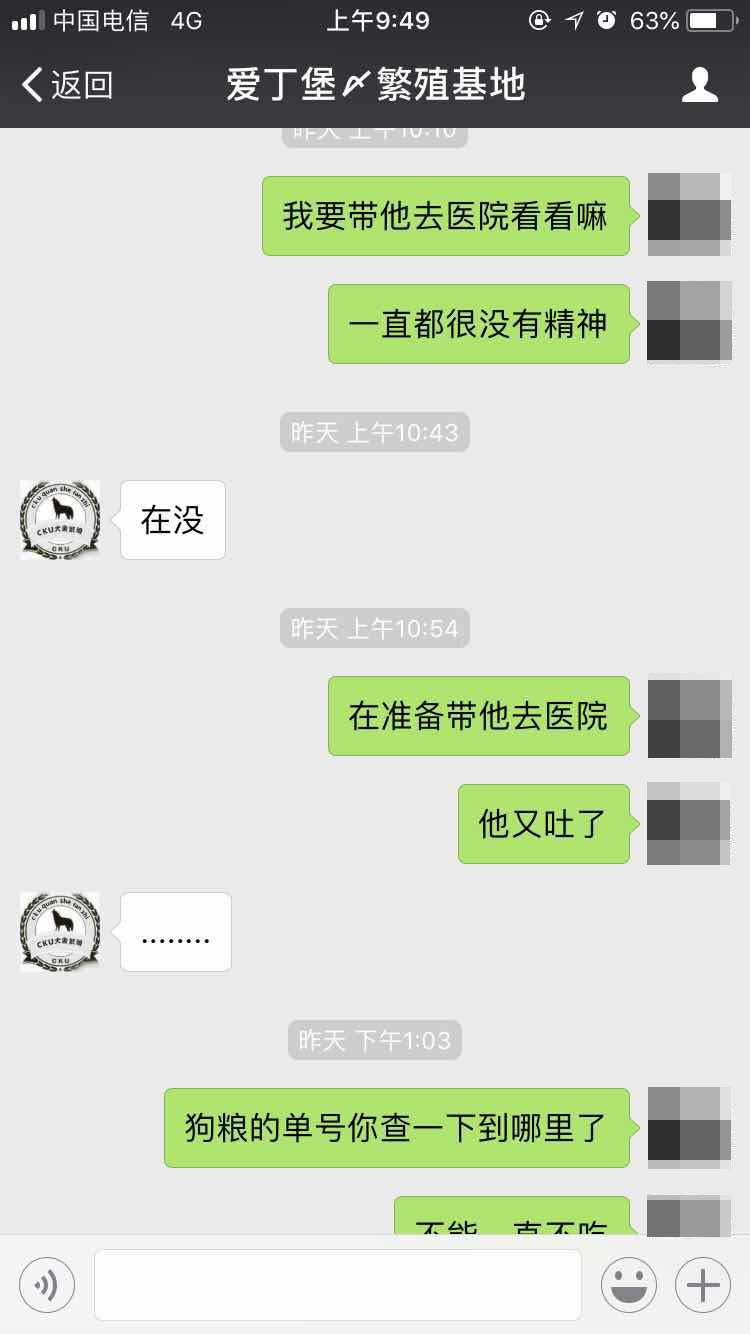Open the kennel avatar beside 在没

pyautogui.click(x=60, y=520)
